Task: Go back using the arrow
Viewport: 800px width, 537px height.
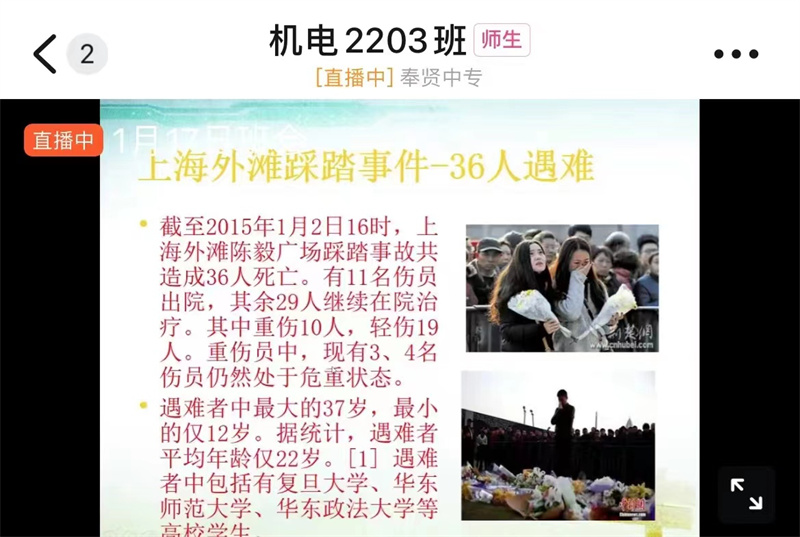Action: 44,54
